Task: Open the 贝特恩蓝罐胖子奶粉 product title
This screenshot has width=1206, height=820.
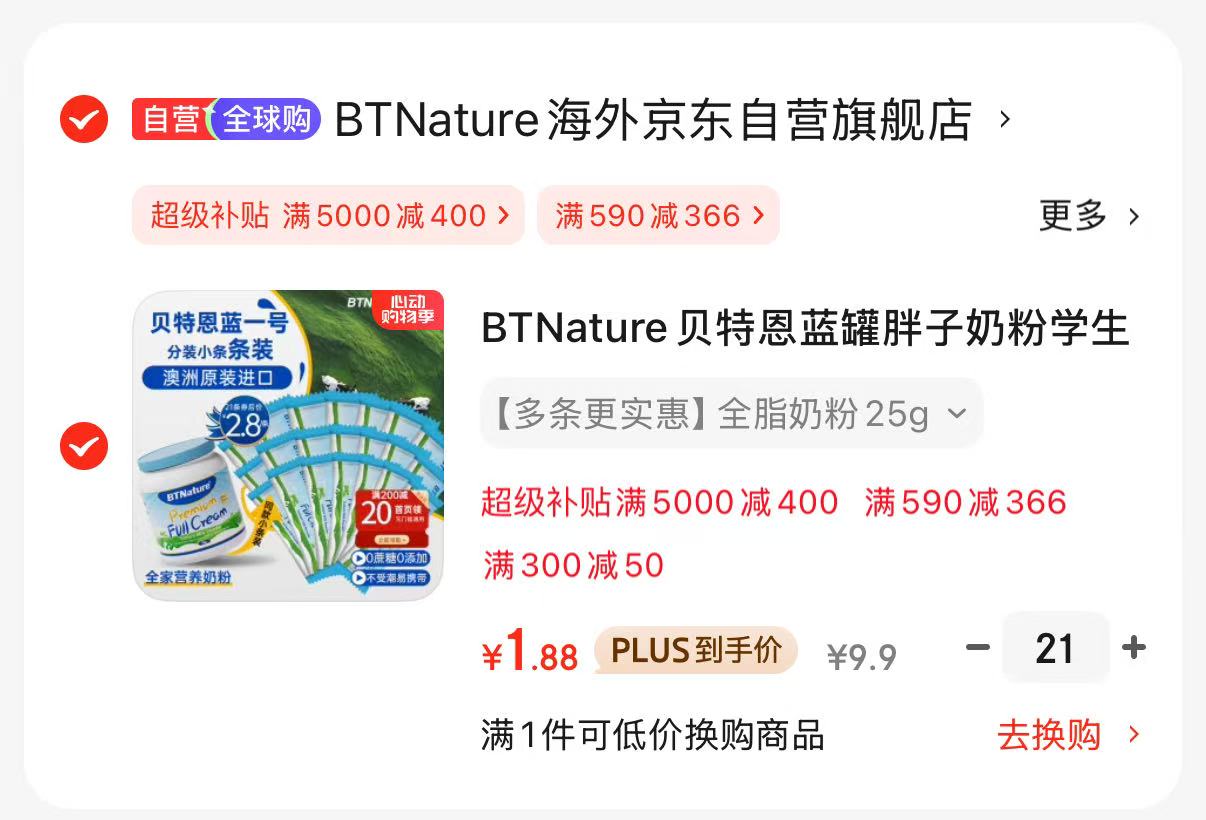Action: click(x=805, y=328)
